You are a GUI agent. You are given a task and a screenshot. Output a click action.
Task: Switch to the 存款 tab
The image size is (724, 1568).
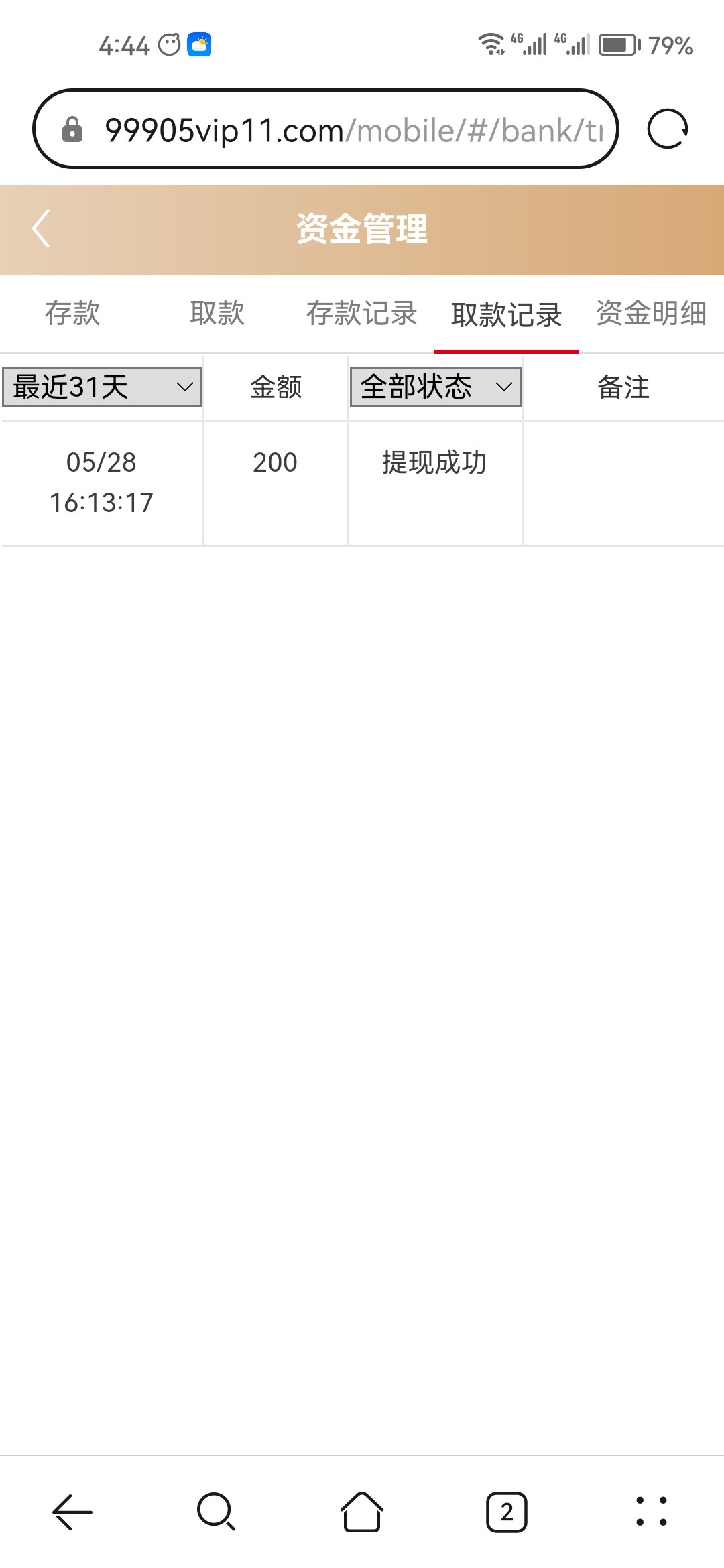(72, 314)
